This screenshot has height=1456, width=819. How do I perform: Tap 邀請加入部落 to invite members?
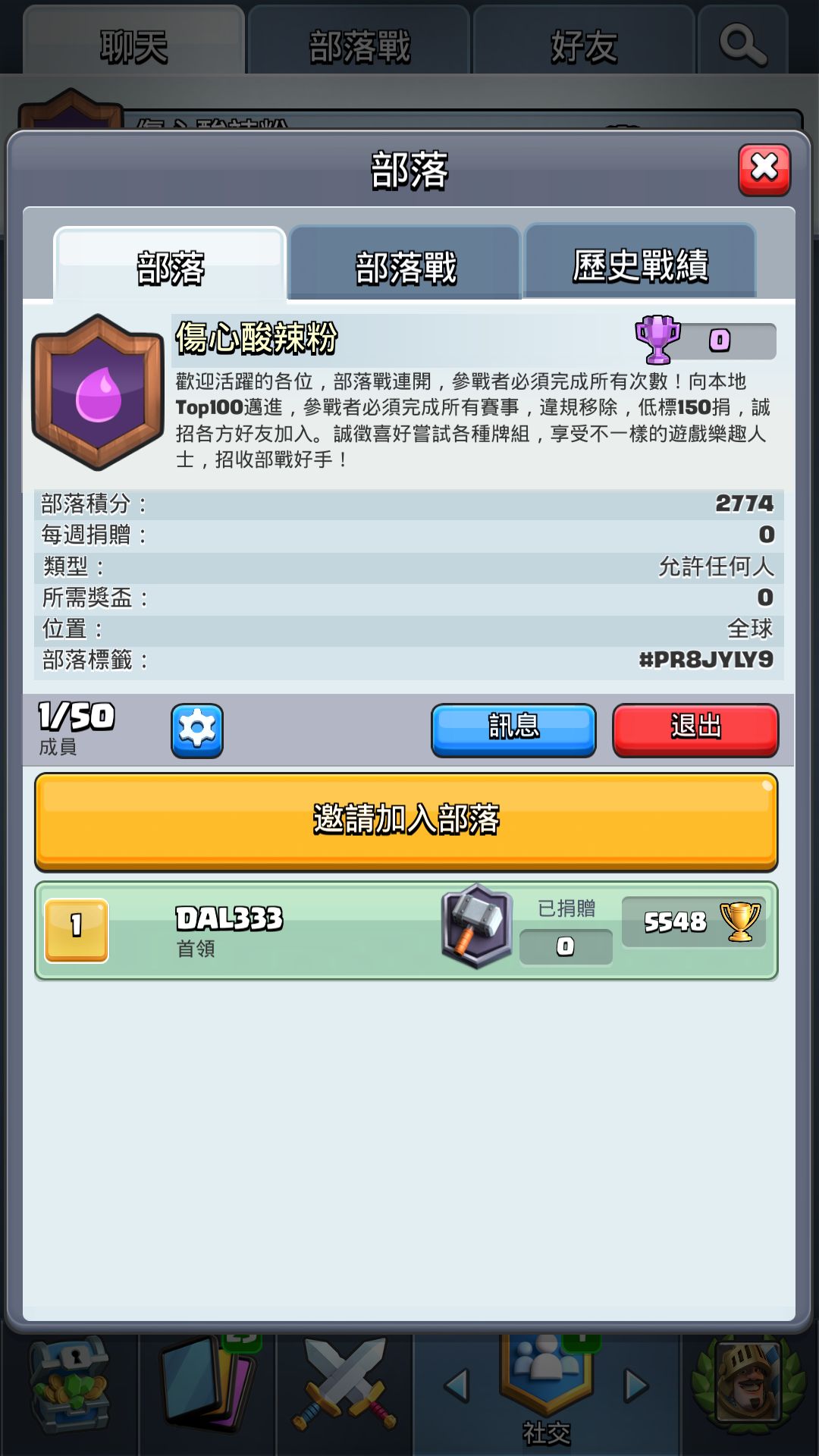(406, 821)
